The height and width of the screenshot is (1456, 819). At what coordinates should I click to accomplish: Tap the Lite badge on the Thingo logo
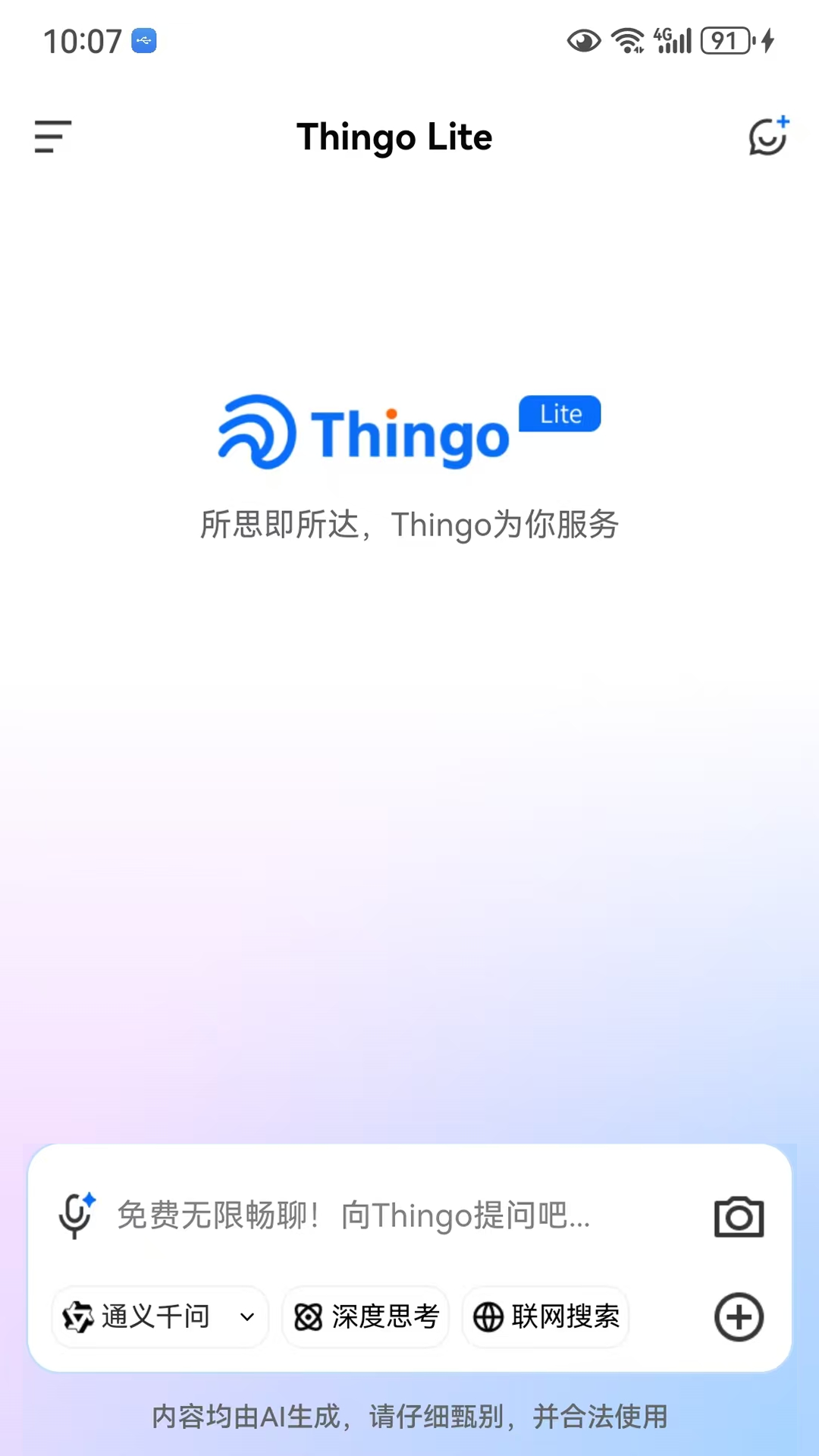point(559,413)
